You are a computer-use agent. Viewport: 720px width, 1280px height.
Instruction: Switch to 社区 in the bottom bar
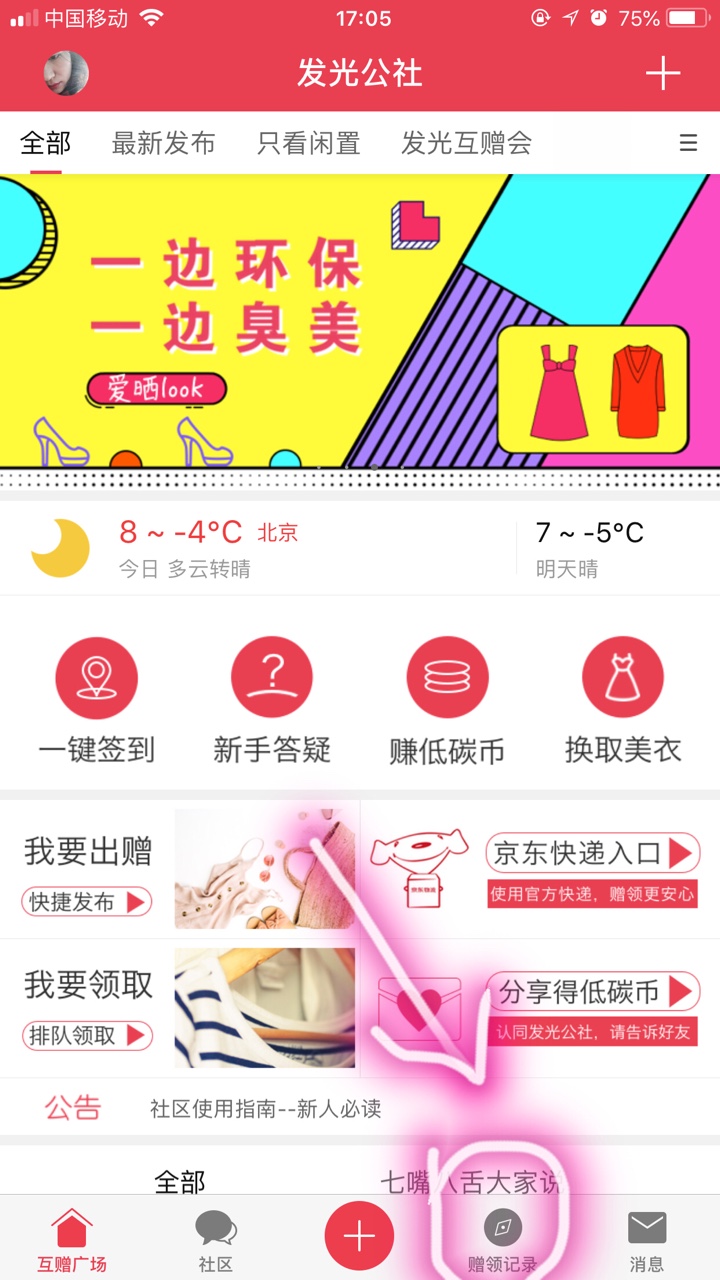coord(215,1240)
